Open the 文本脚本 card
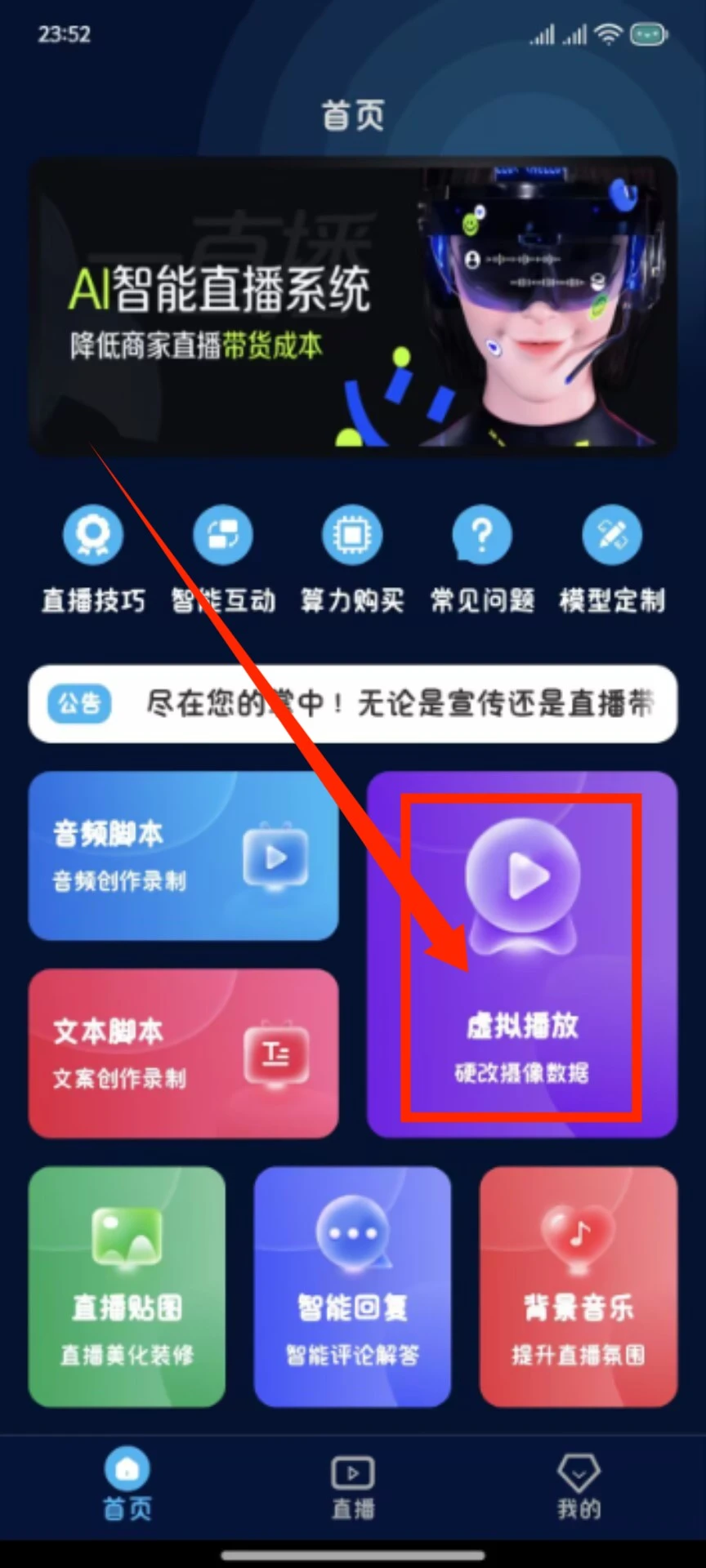This screenshot has height=1568, width=706. (183, 1053)
